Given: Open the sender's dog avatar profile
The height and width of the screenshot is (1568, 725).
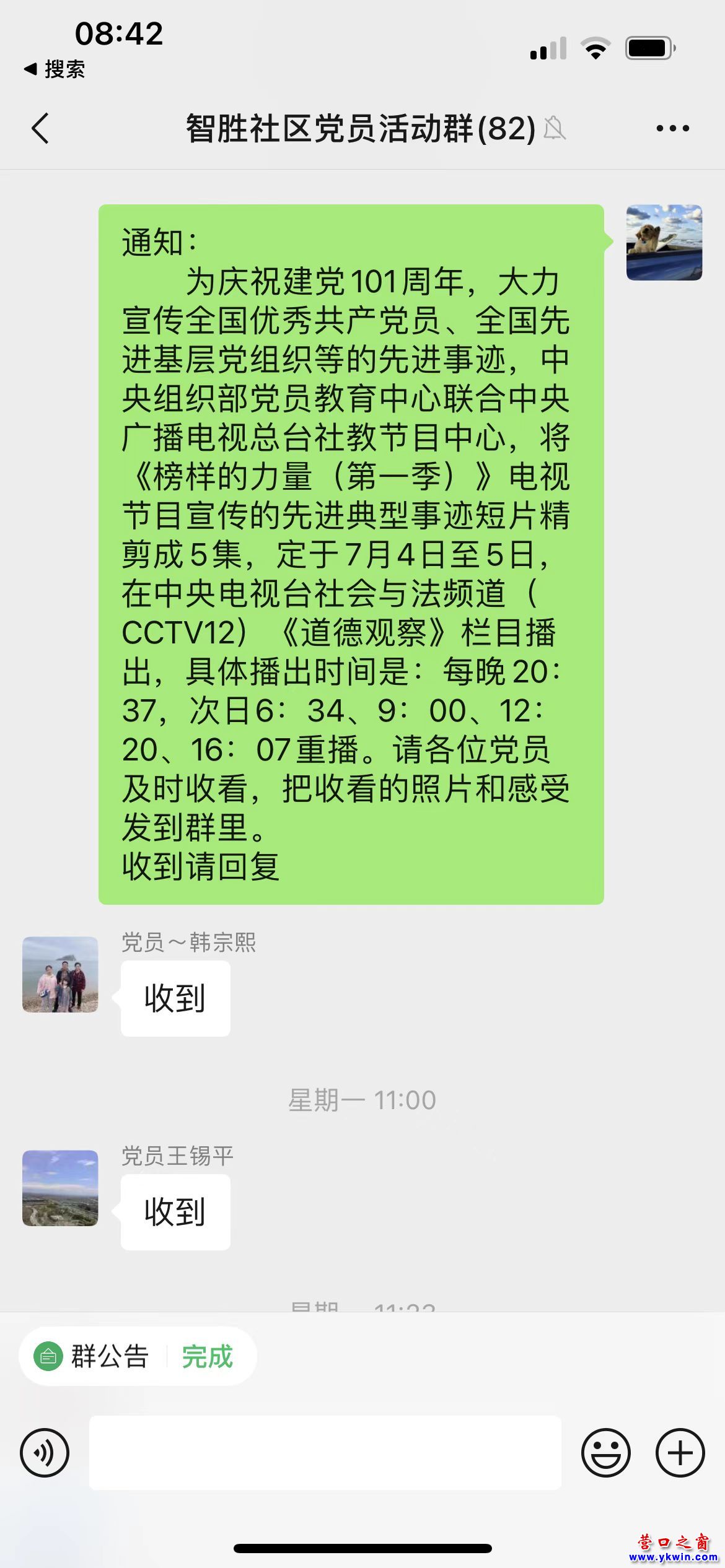Looking at the screenshot, I should (664, 242).
